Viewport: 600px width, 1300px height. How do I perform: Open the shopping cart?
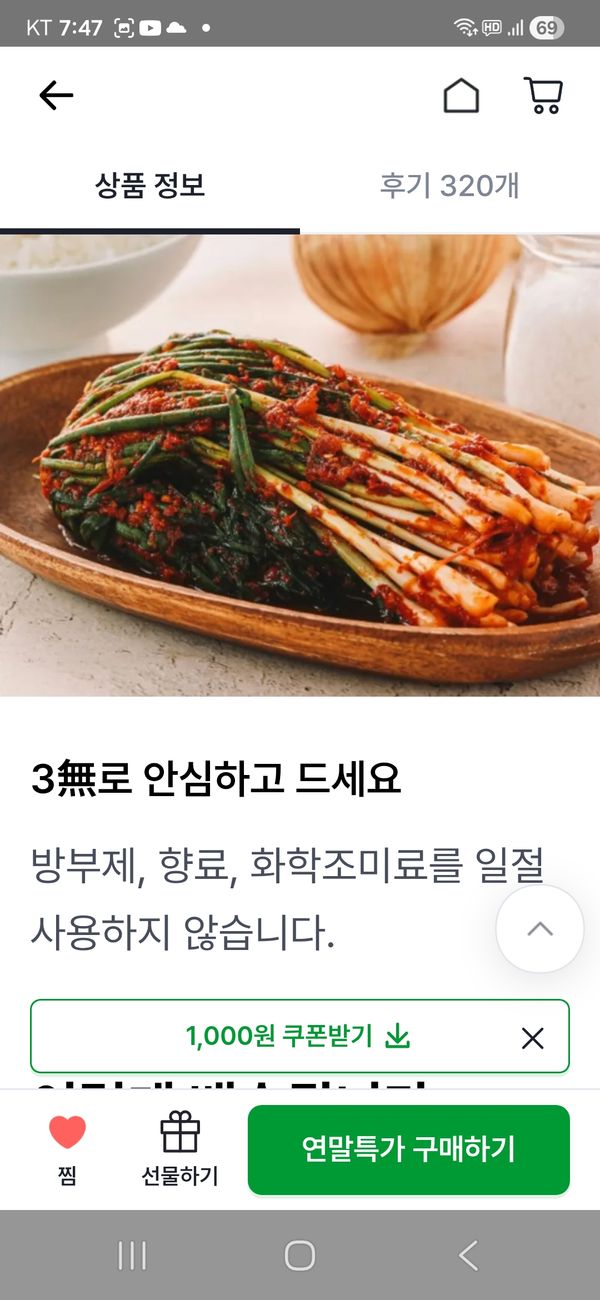[x=543, y=96]
